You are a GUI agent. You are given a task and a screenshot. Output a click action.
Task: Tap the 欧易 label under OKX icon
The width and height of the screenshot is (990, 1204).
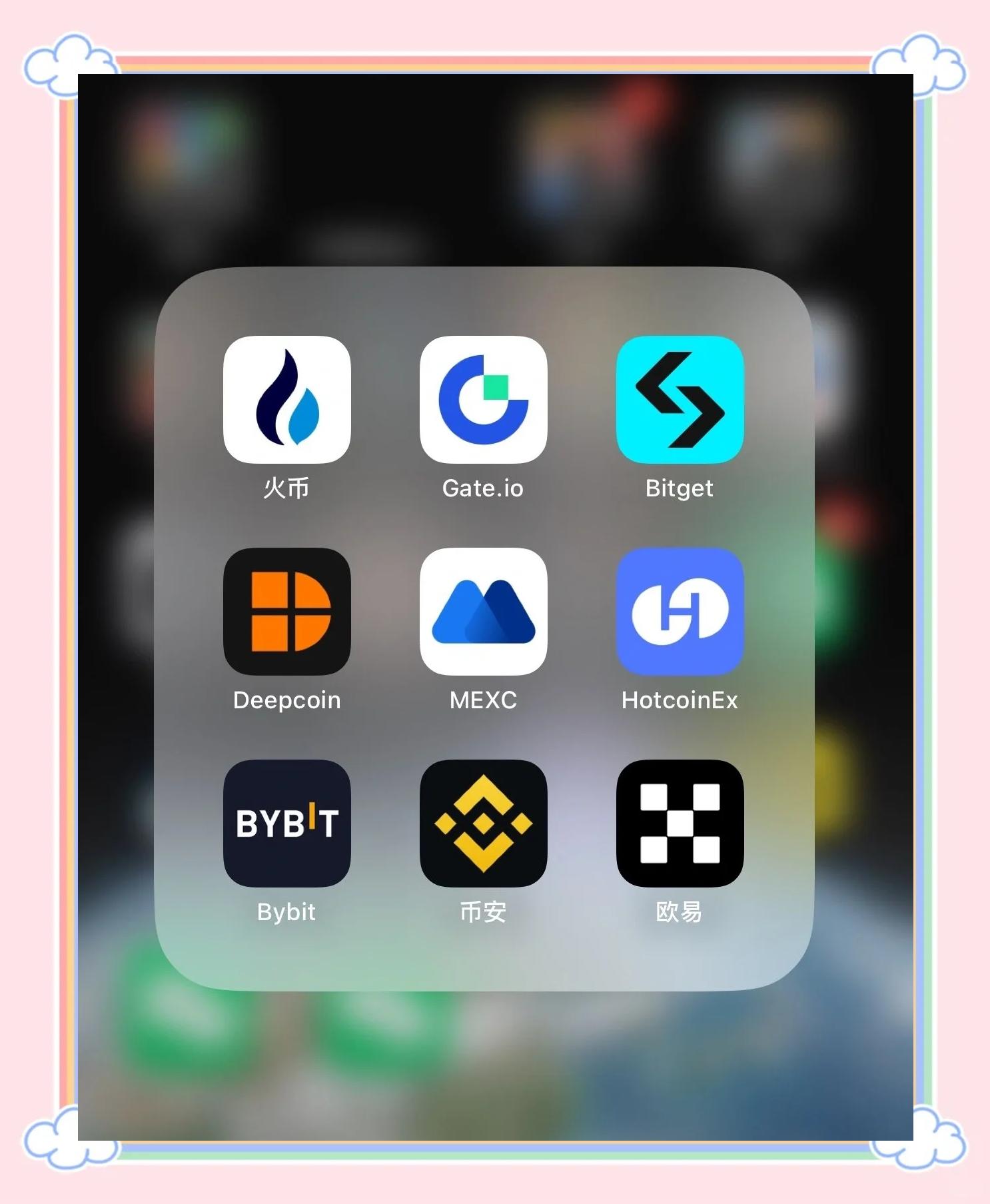point(680,912)
